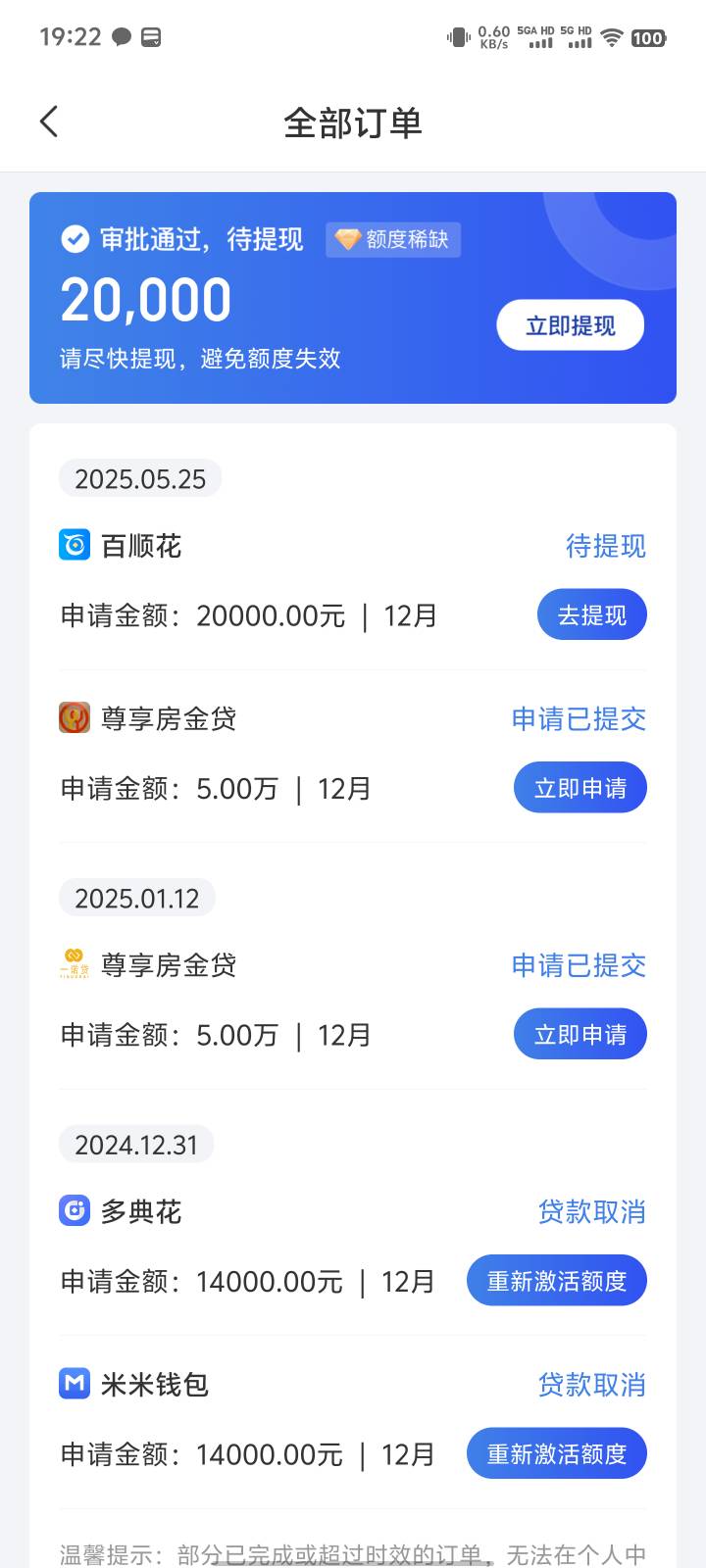Tap 去提现 for the 百顺花 order
Screen dimensions: 706x1568
[592, 615]
